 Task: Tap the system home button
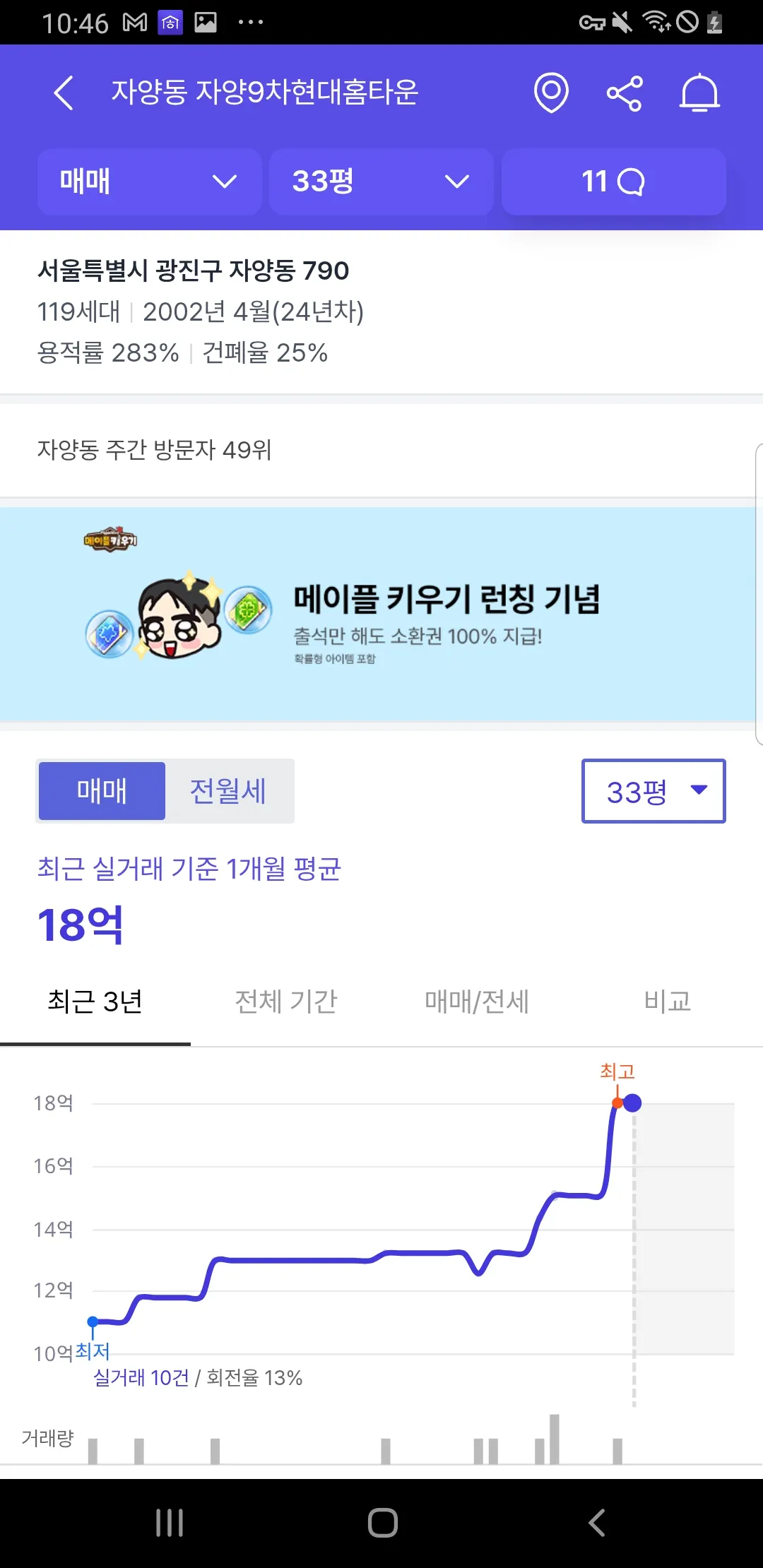(x=382, y=1522)
